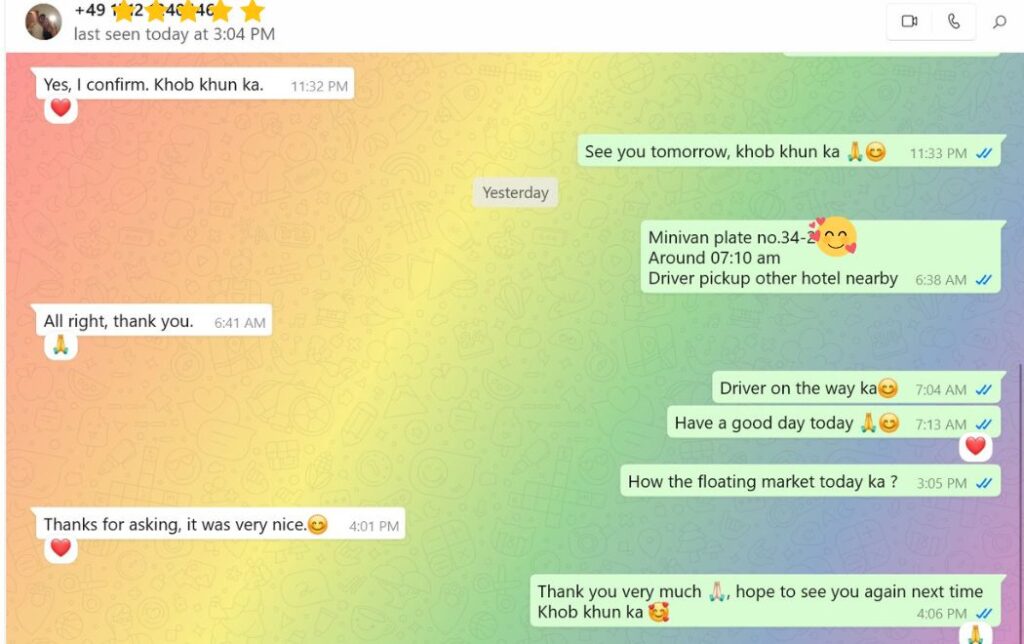Tap heart reaction under 'Thanks for asking' message
1024x644 pixels.
[x=61, y=547]
